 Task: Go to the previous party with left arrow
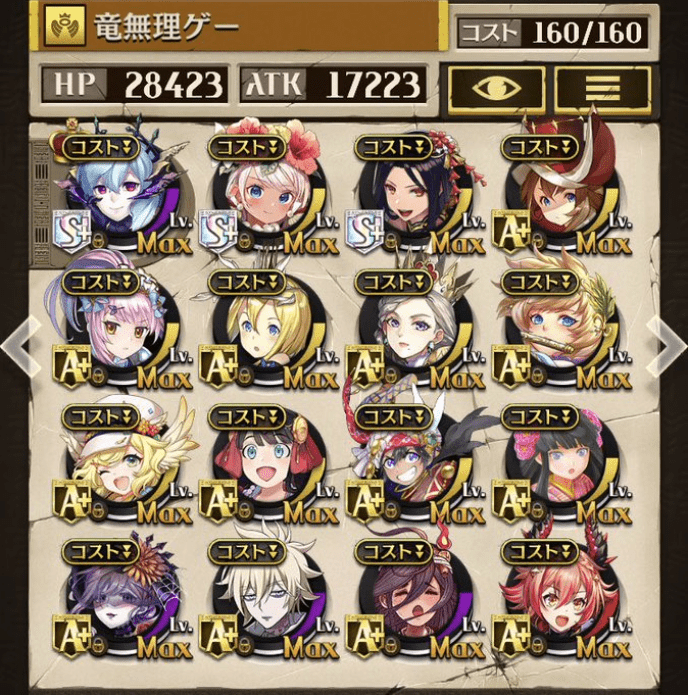(20, 345)
